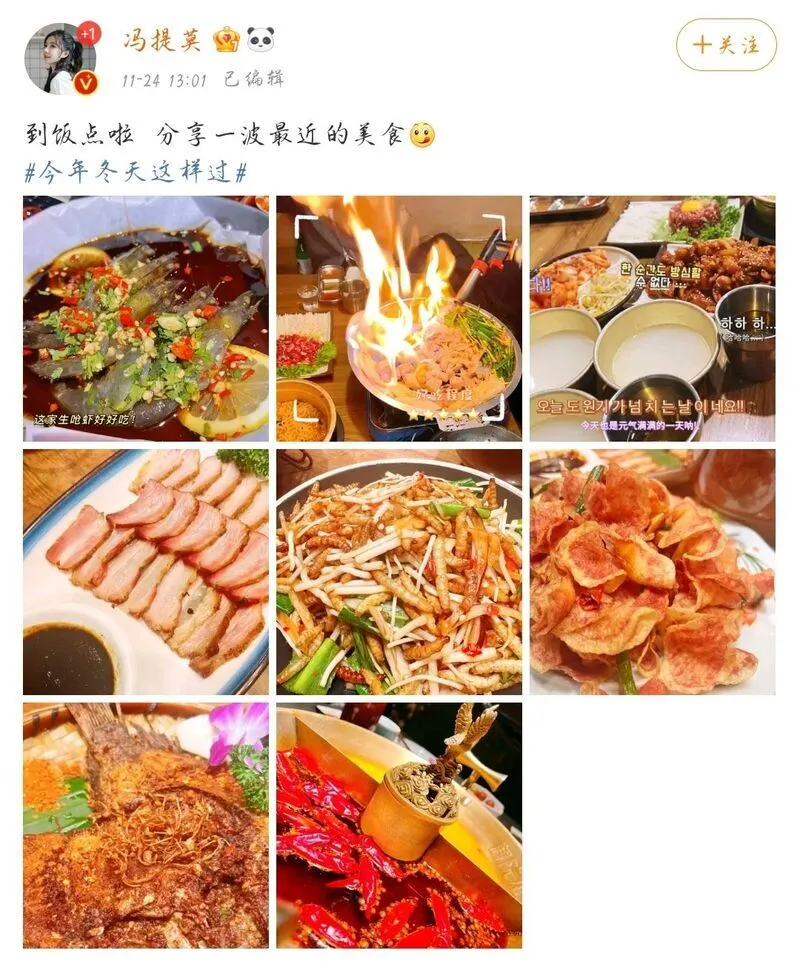Open the Korean meal photo with subtitles

pos(652,318)
